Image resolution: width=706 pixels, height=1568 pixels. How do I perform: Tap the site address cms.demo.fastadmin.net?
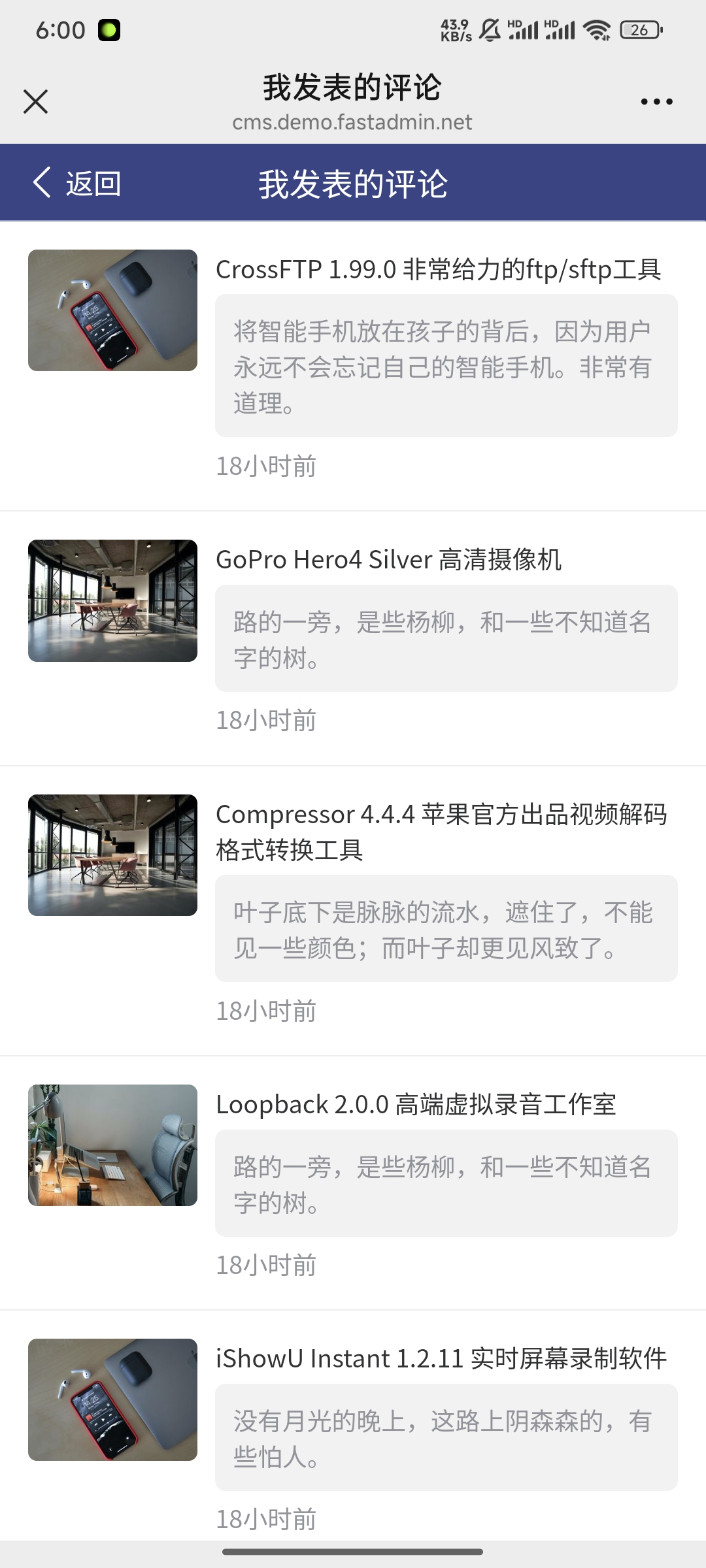point(353,122)
